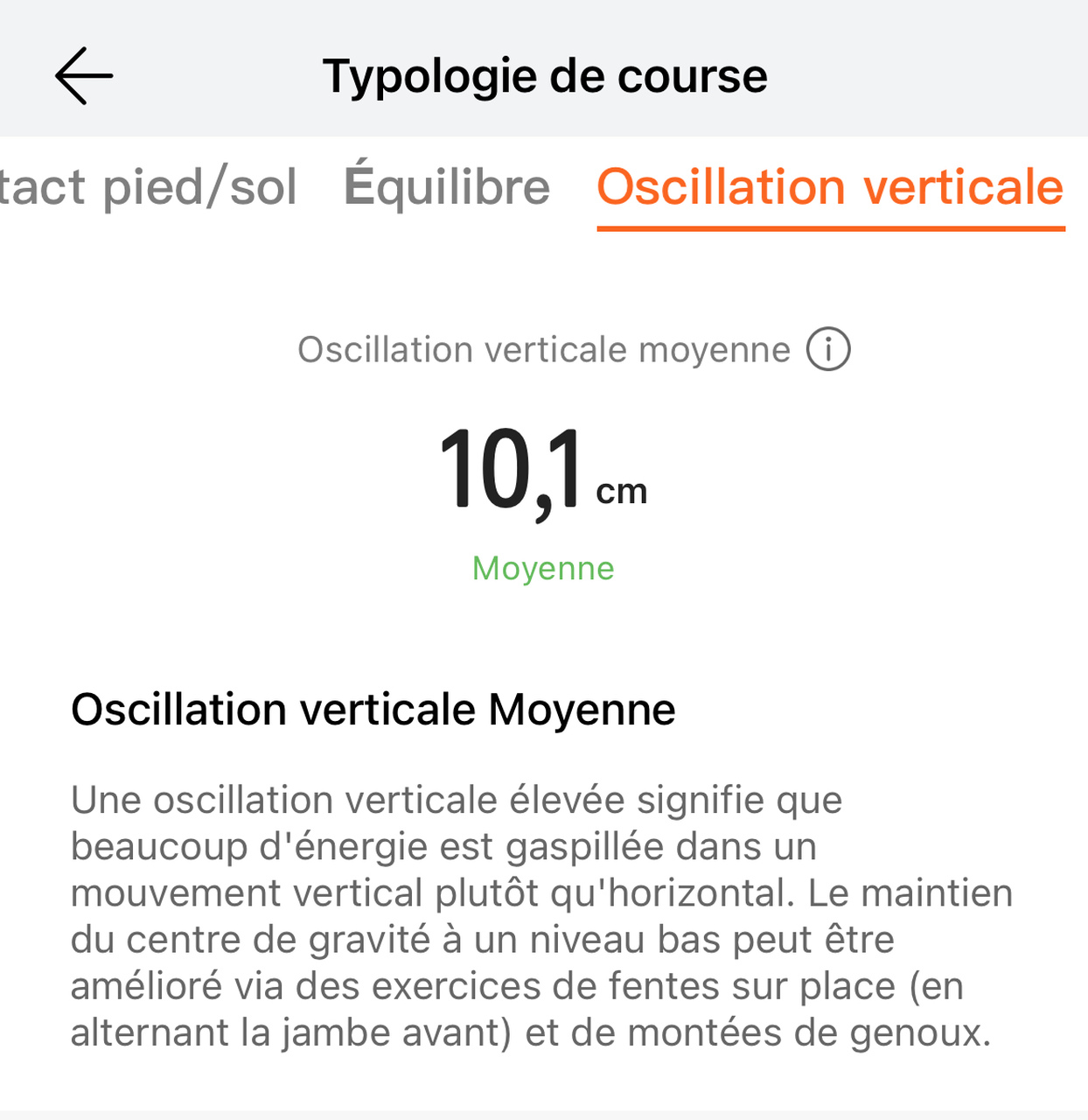This screenshot has width=1088, height=1120.
Task: Select the Oscillation verticale tab
Action: (x=830, y=187)
